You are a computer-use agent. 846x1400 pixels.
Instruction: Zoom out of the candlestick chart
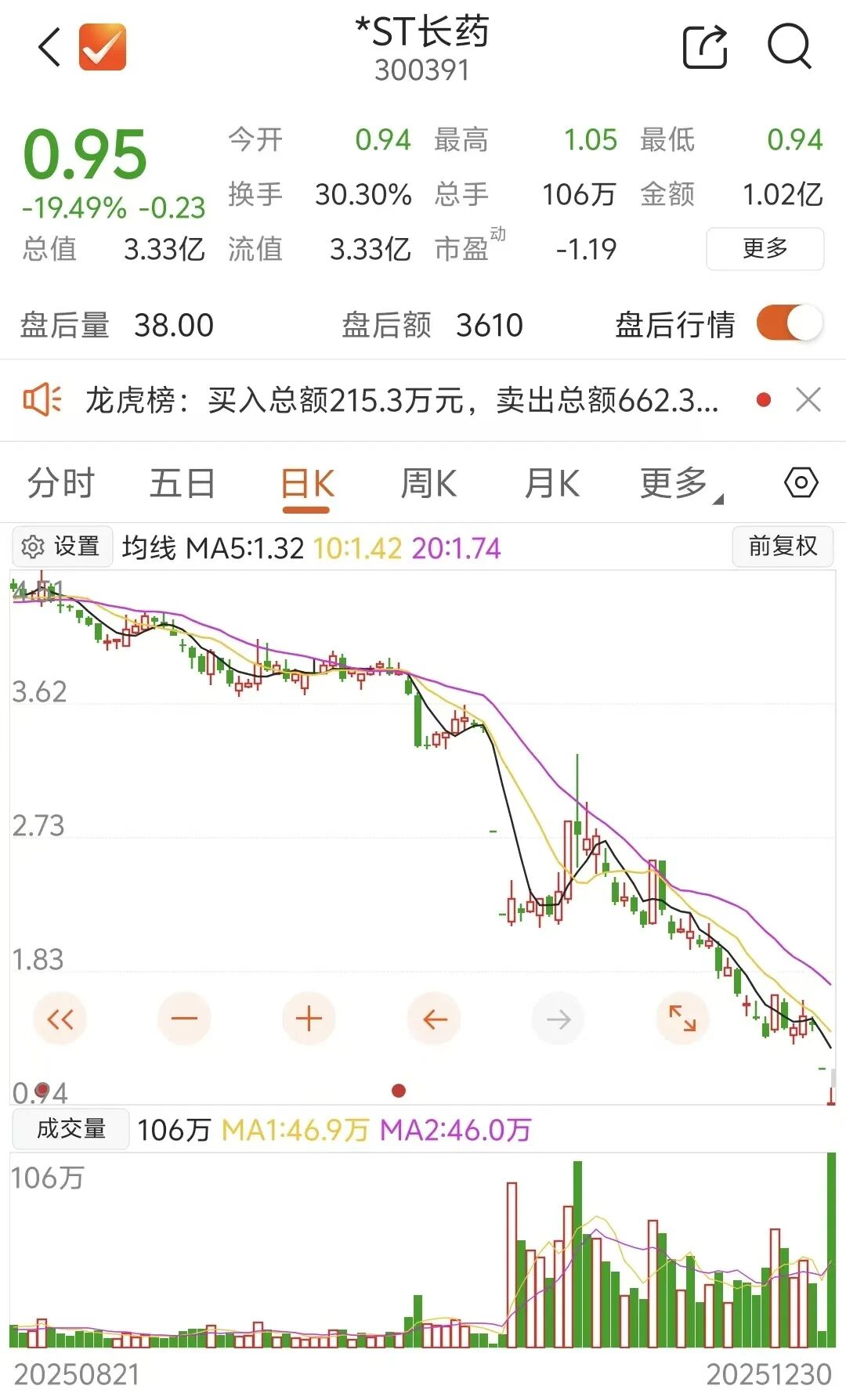[x=183, y=1019]
